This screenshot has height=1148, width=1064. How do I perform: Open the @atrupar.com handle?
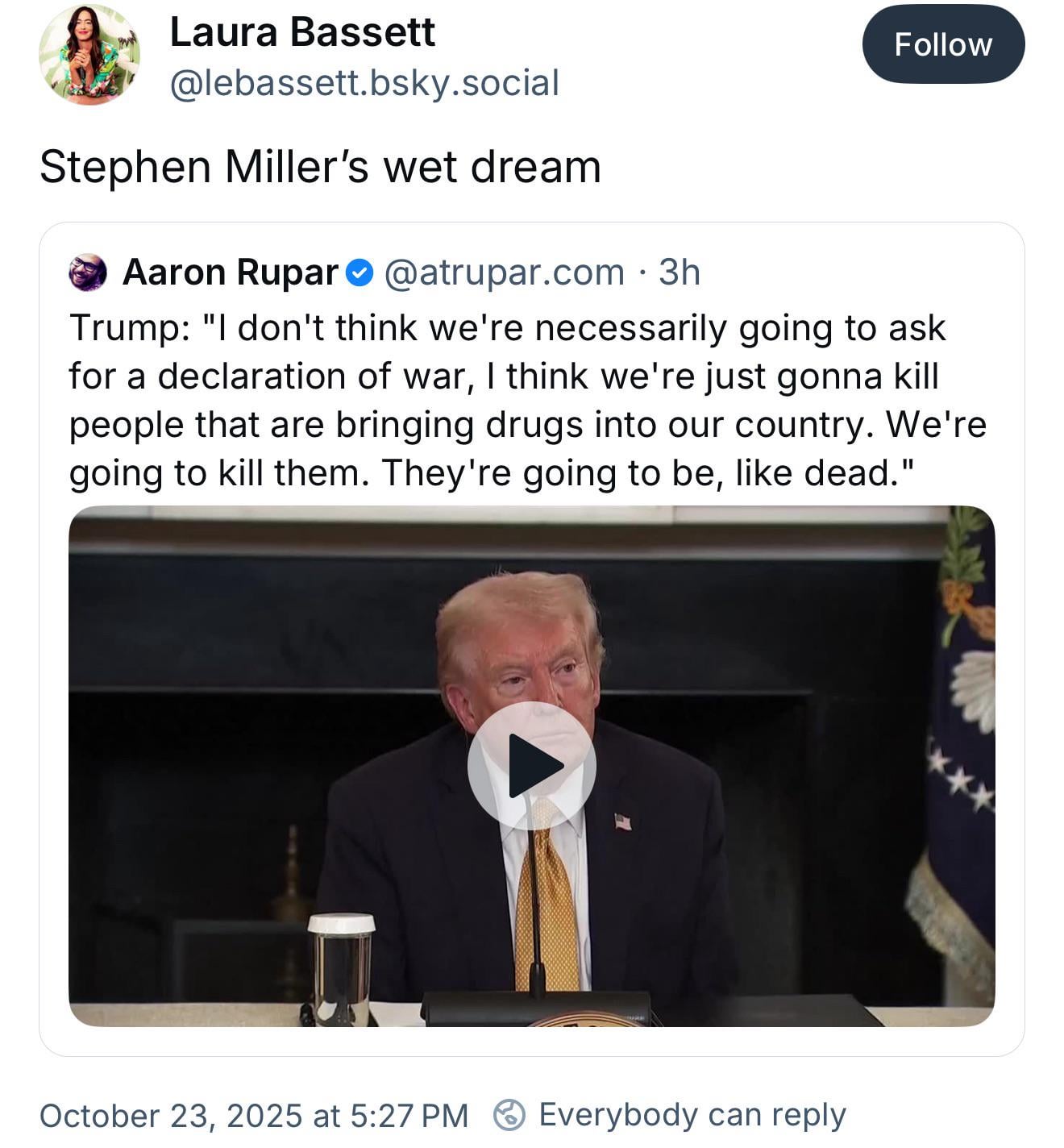tap(505, 272)
